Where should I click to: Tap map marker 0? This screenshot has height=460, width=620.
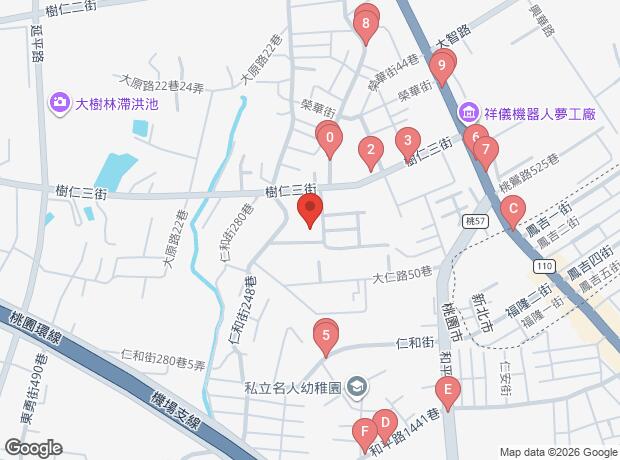(x=329, y=139)
